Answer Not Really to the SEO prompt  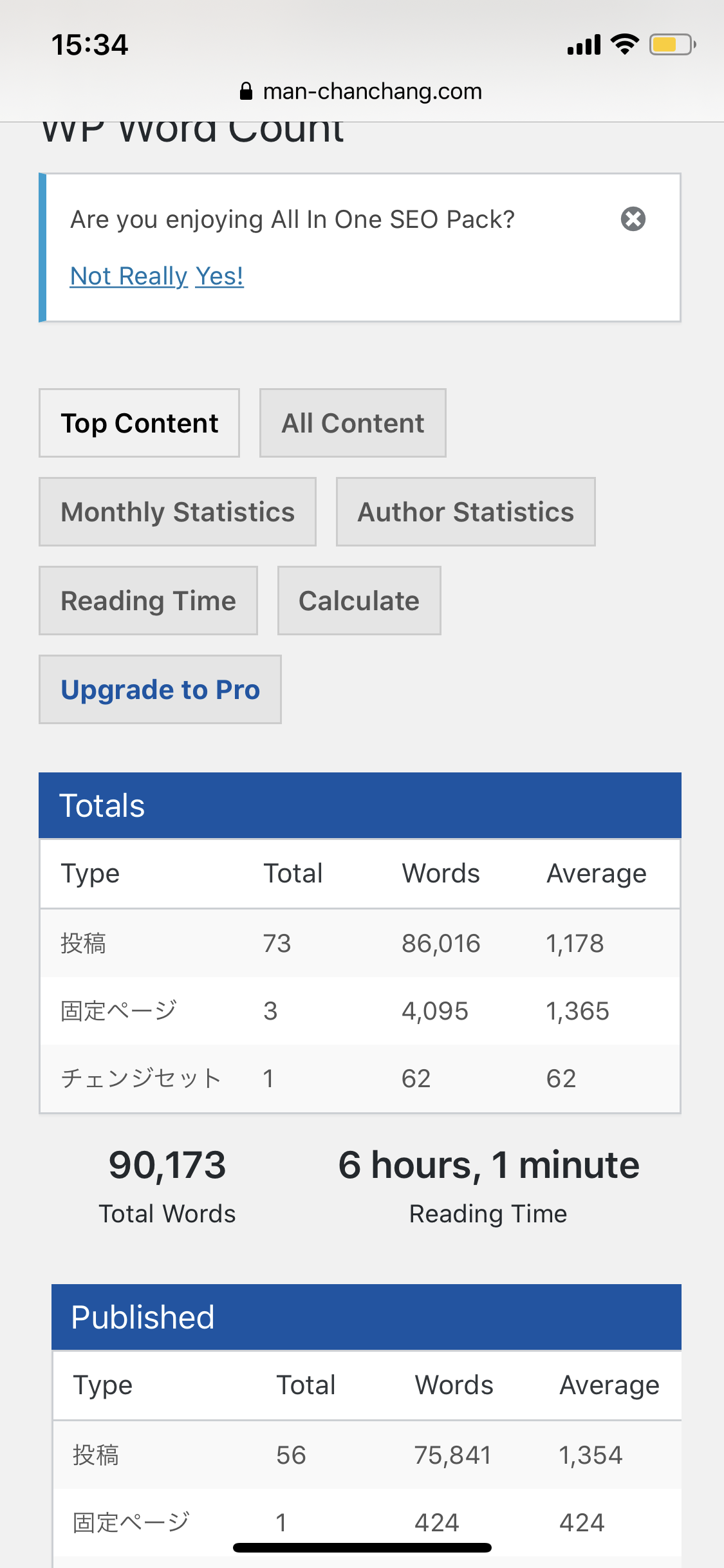click(129, 276)
